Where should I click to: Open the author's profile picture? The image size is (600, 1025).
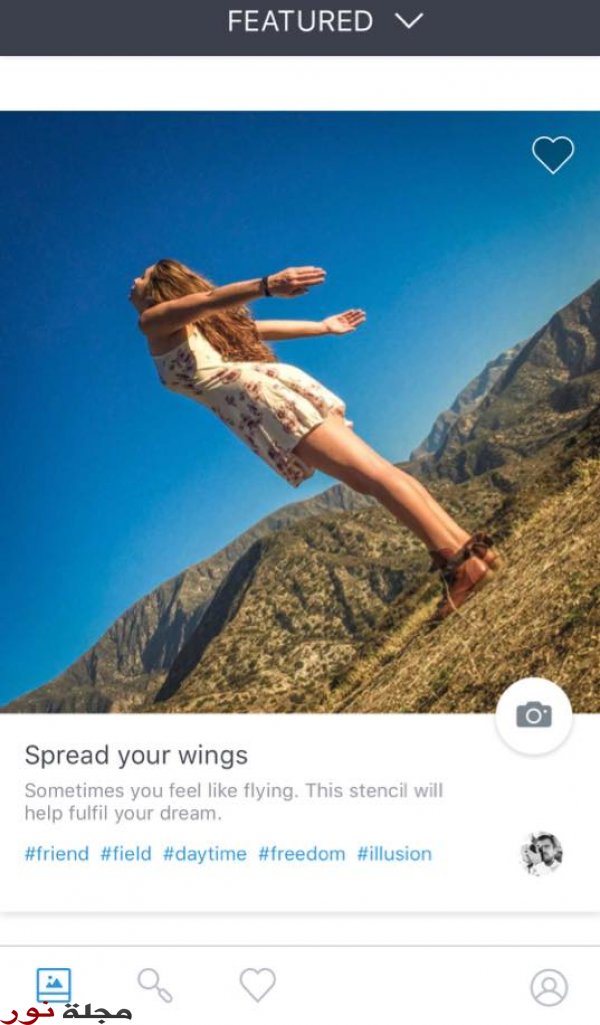(541, 853)
